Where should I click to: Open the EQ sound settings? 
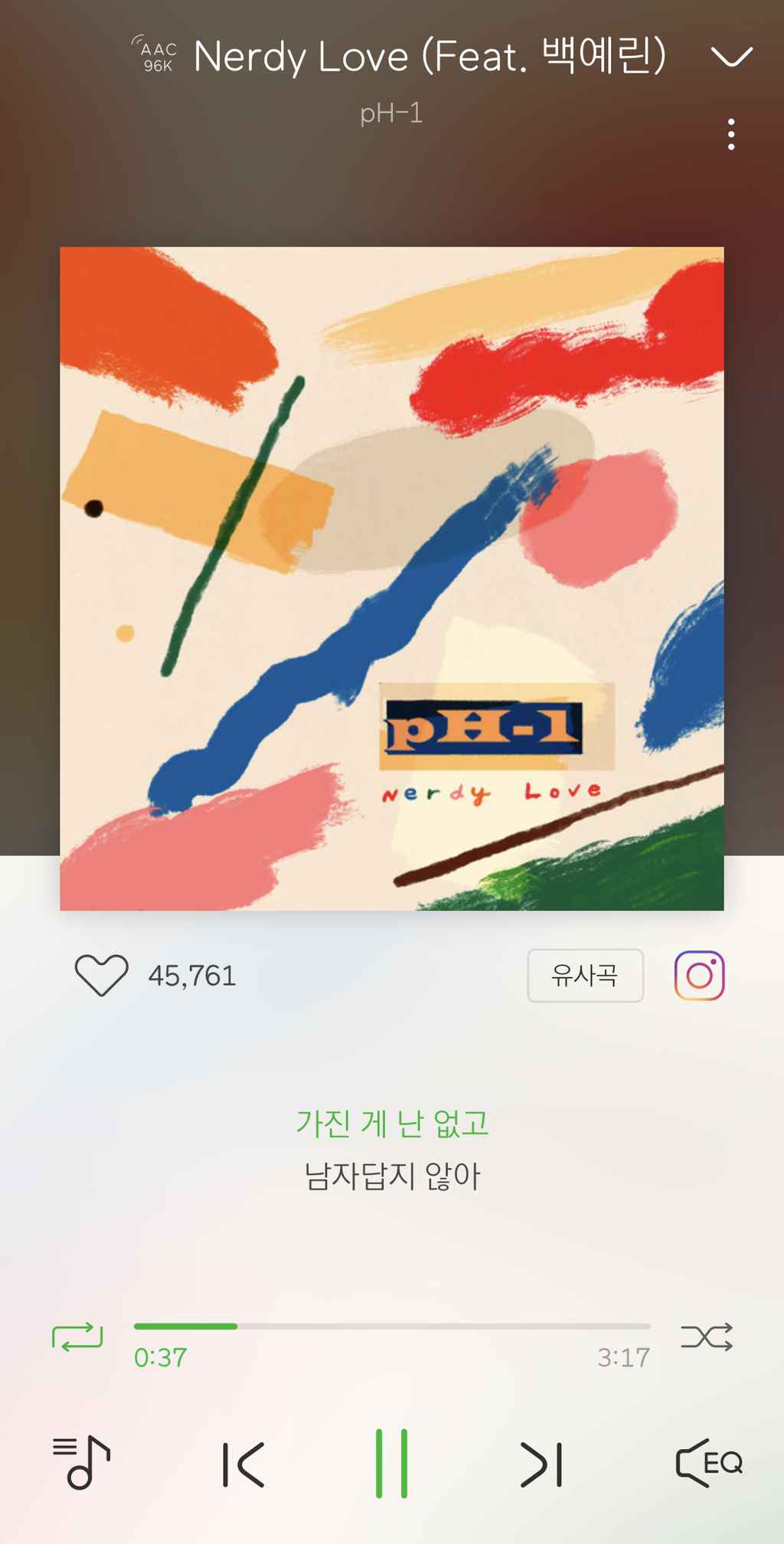[708, 1463]
